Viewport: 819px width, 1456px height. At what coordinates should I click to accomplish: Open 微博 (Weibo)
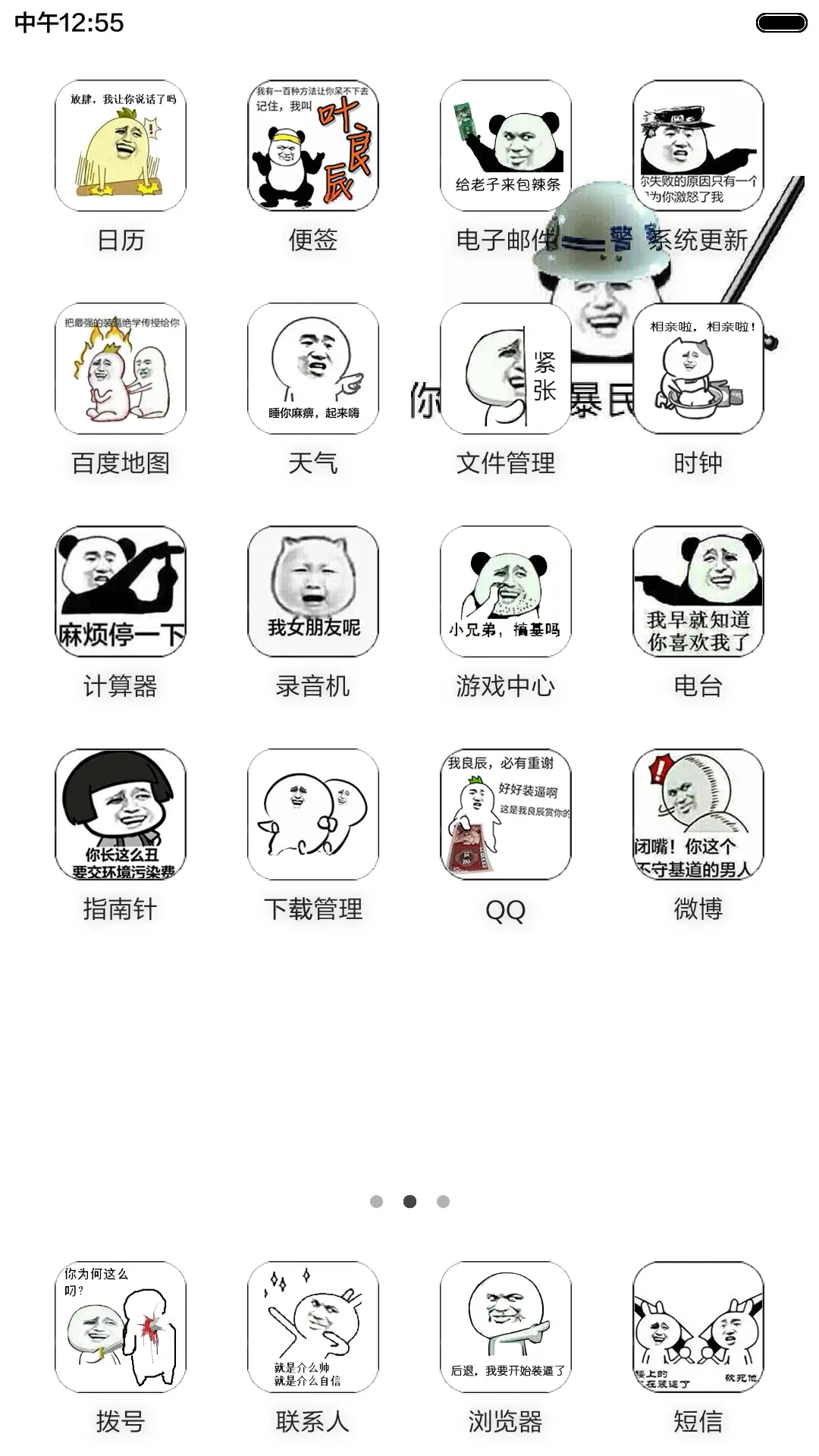[699, 815]
